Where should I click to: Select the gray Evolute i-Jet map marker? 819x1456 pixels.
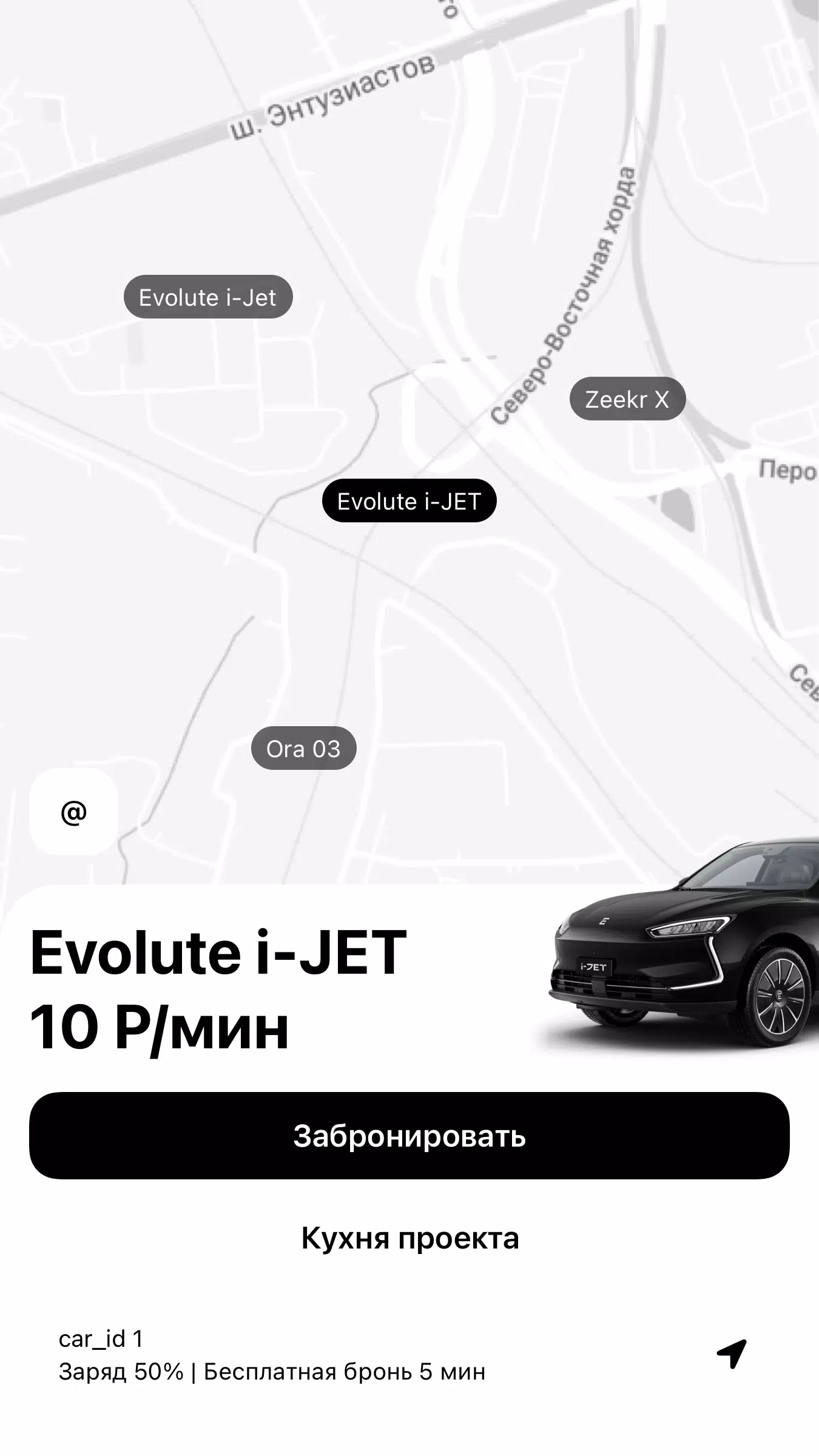pos(208,297)
